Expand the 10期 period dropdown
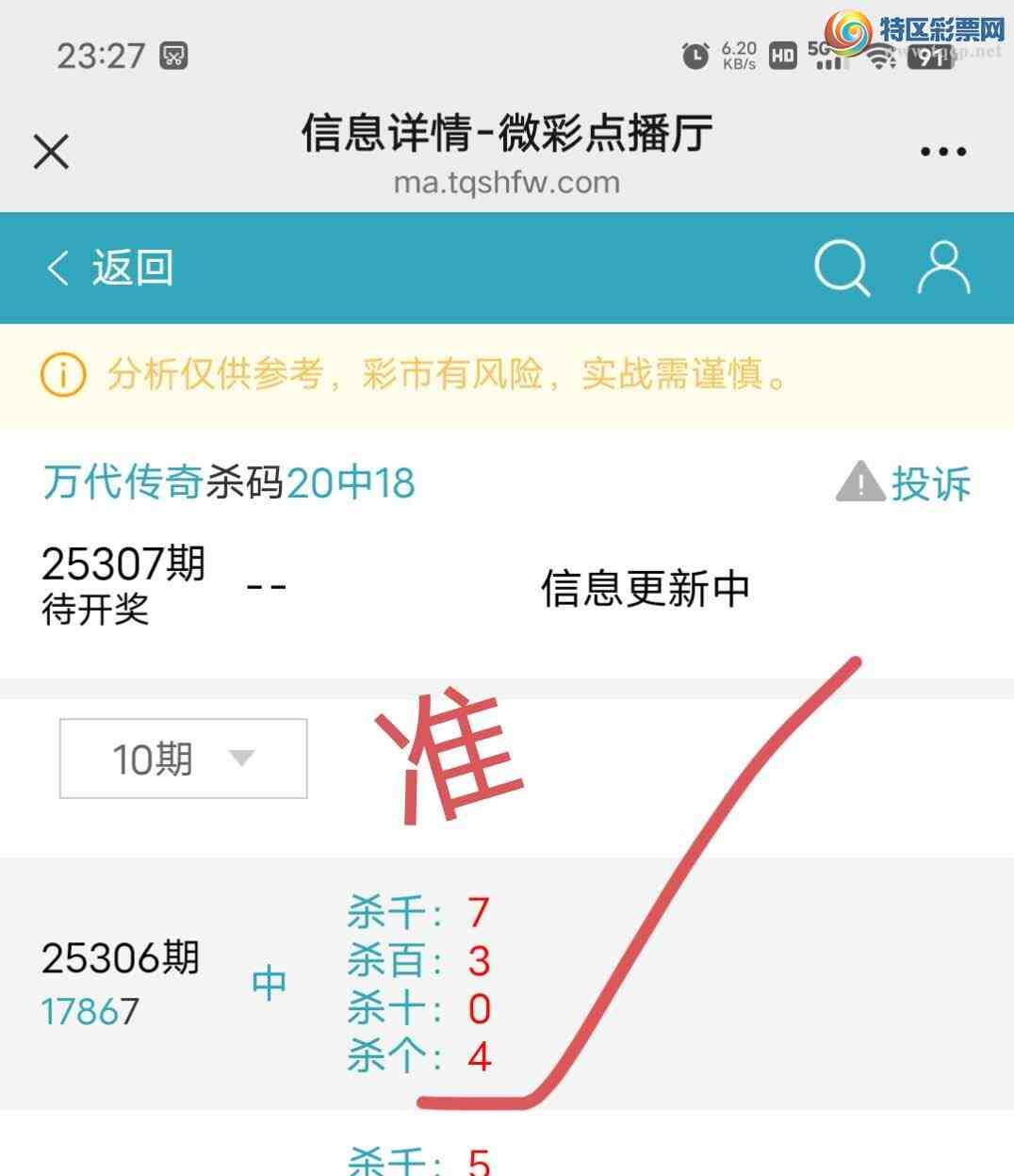The height and width of the screenshot is (1176, 1014). tap(183, 759)
